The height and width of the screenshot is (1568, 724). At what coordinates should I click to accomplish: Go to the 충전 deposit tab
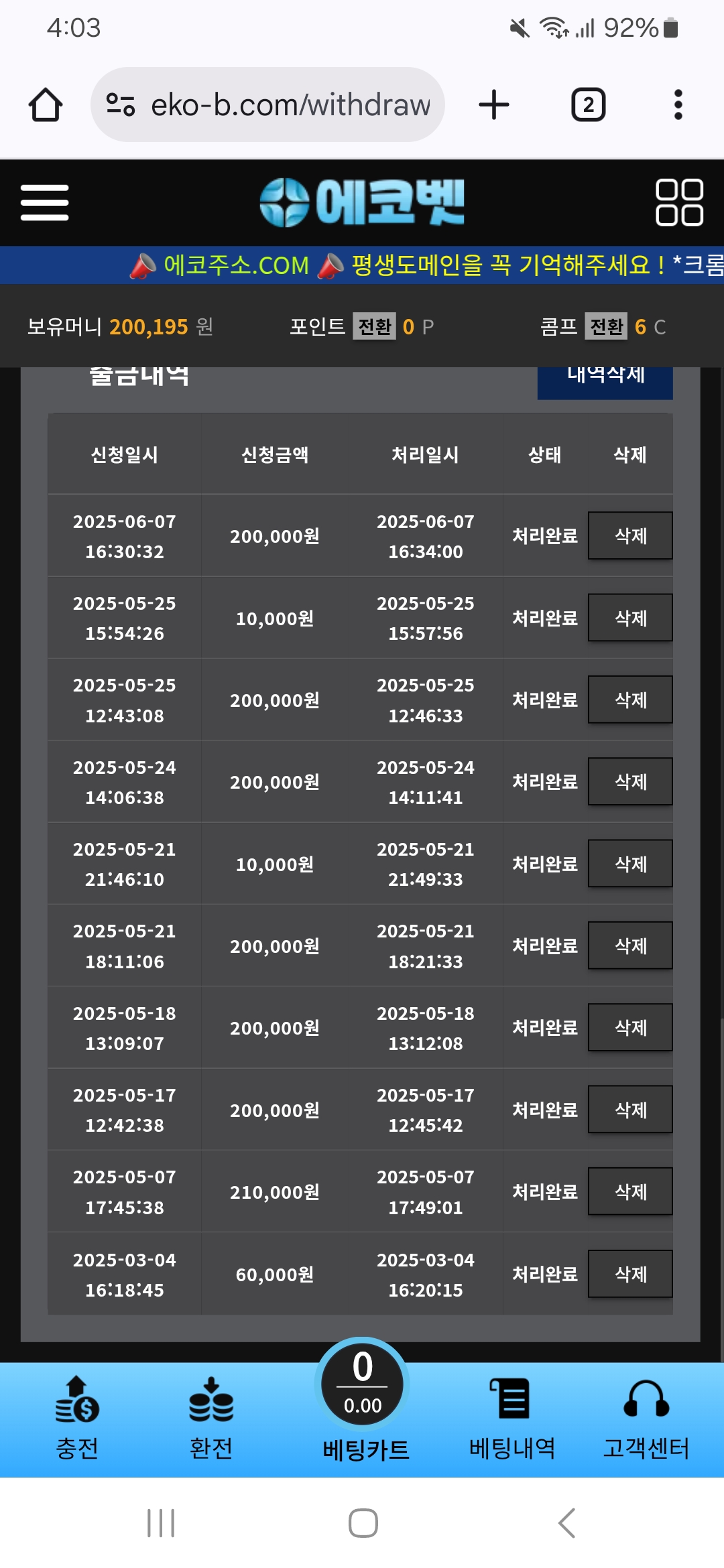click(77, 1419)
